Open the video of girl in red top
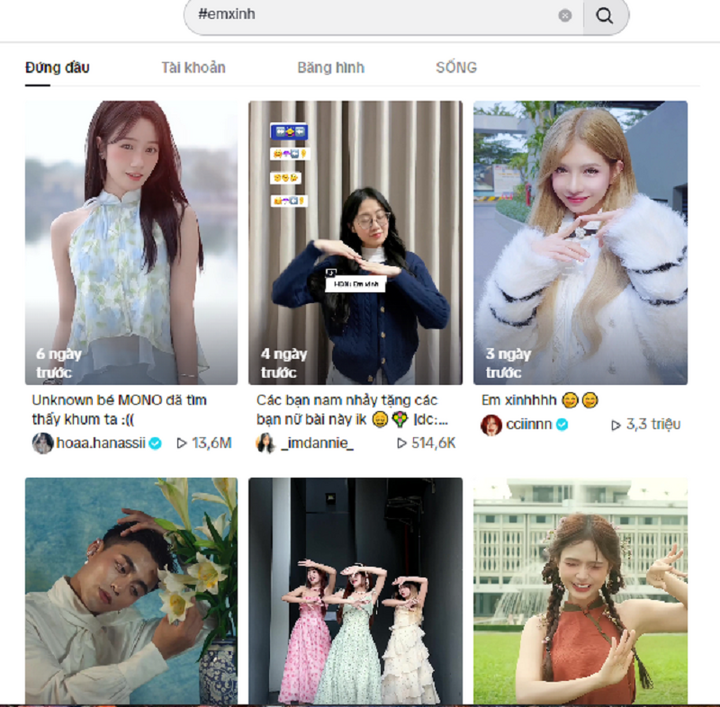Image resolution: width=720 pixels, height=707 pixels. click(580, 590)
